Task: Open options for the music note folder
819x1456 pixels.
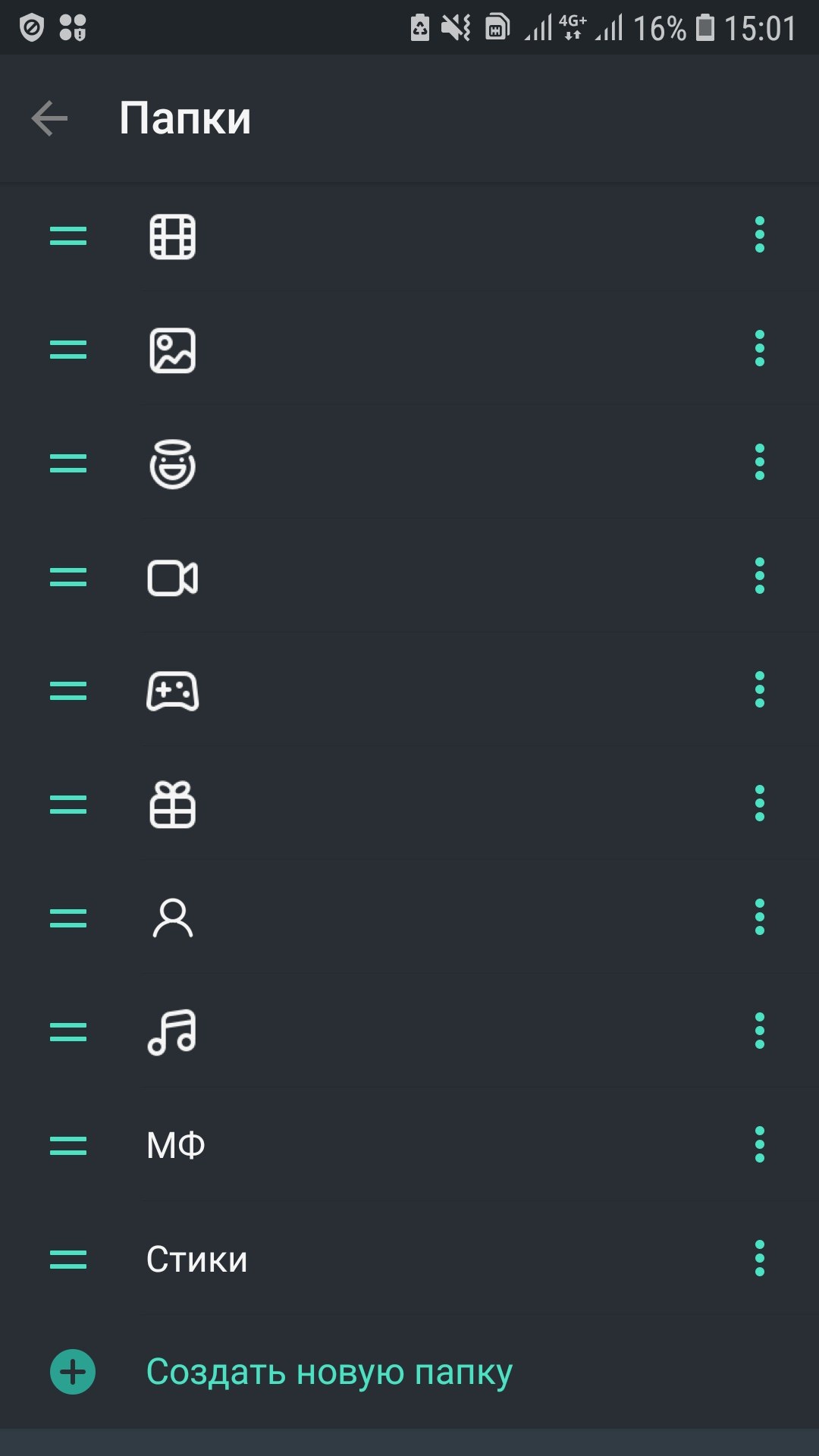Action: 759,1031
